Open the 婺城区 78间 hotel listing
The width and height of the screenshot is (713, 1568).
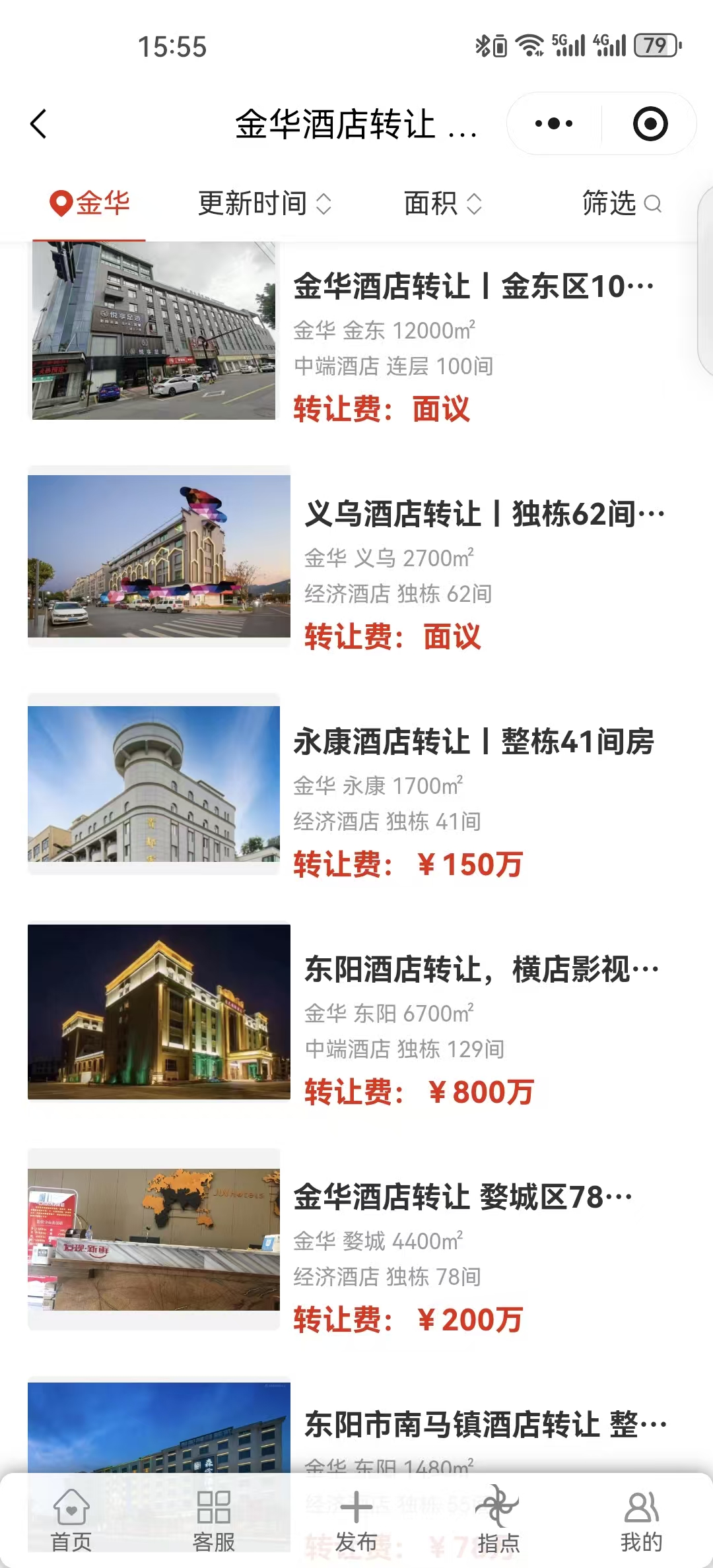[462, 1197]
